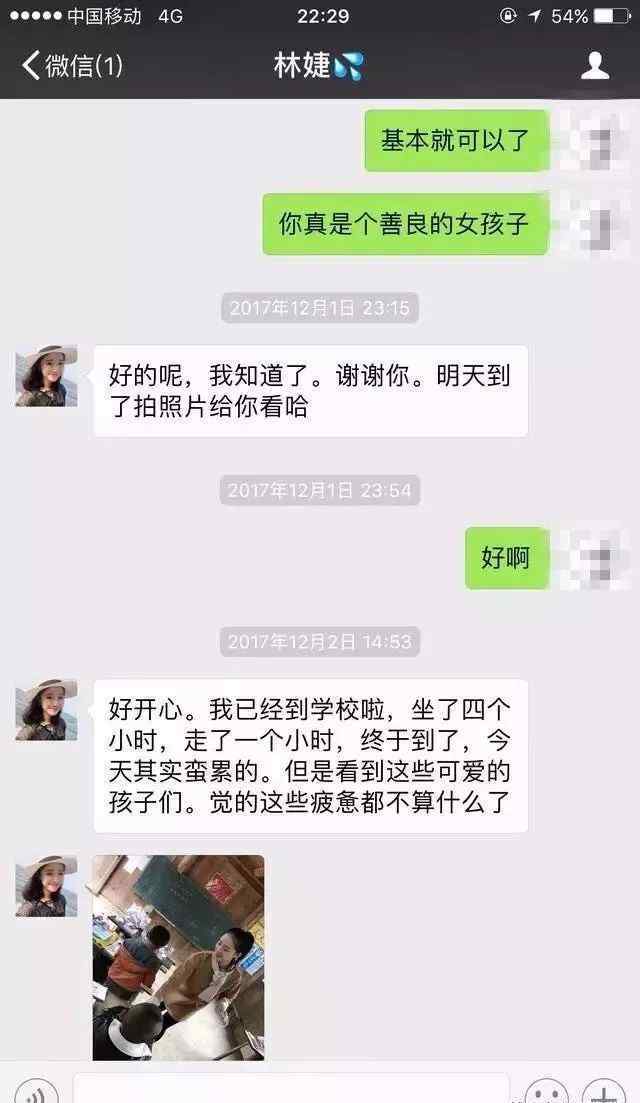The width and height of the screenshot is (640, 1103).
Task: Tap your own avatar beside the 好啊 message
Action: (x=594, y=559)
